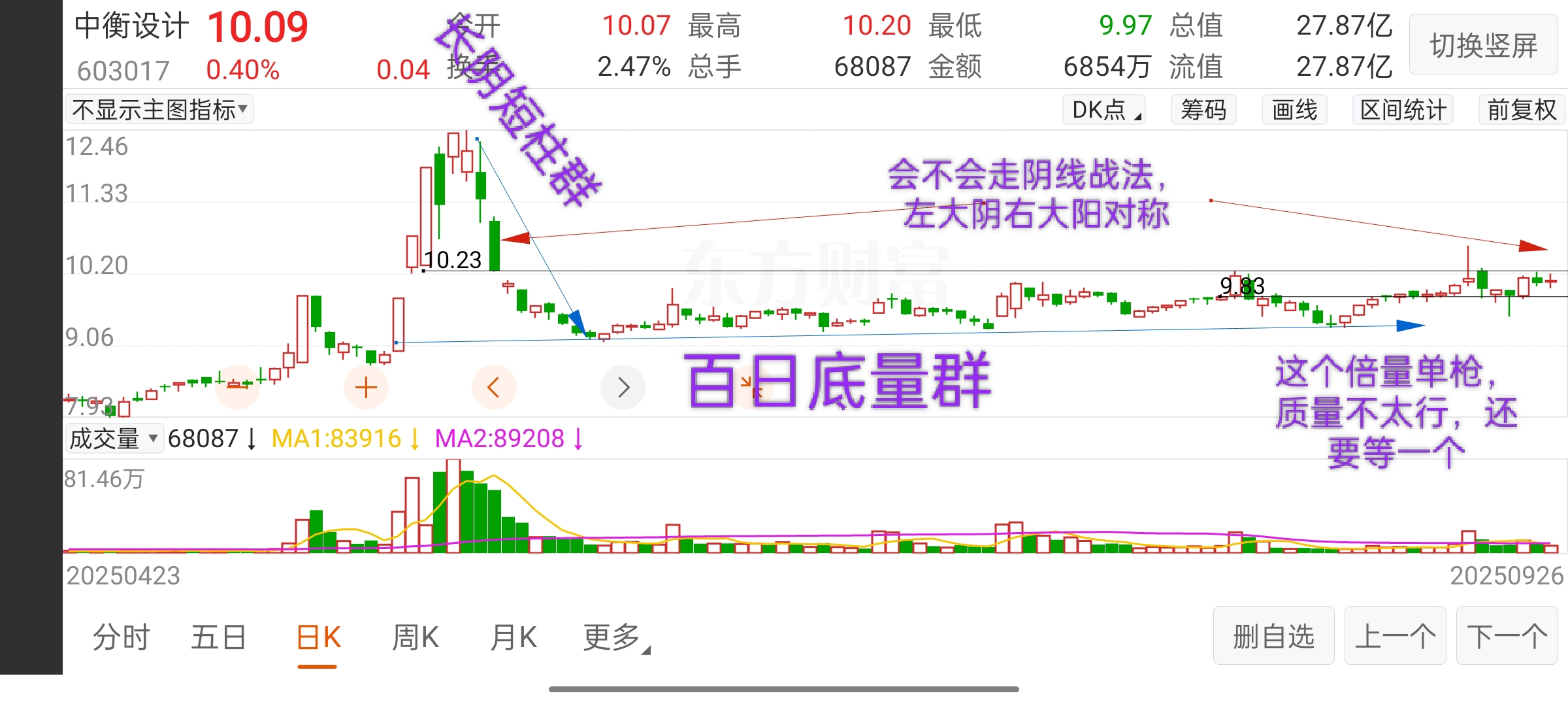Select the 日K tab
1568x706 pixels.
[x=318, y=637]
